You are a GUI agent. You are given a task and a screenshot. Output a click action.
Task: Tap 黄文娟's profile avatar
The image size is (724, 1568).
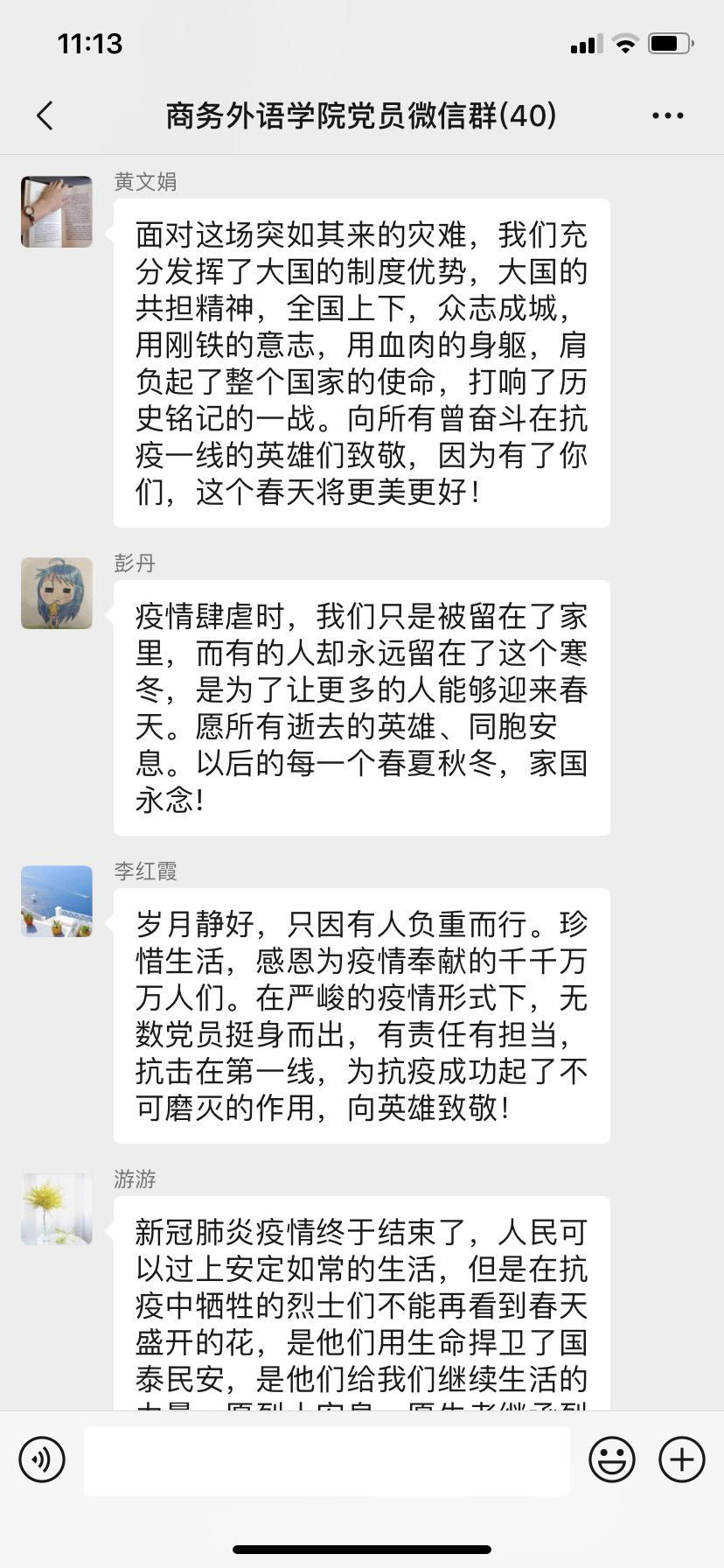(x=57, y=212)
